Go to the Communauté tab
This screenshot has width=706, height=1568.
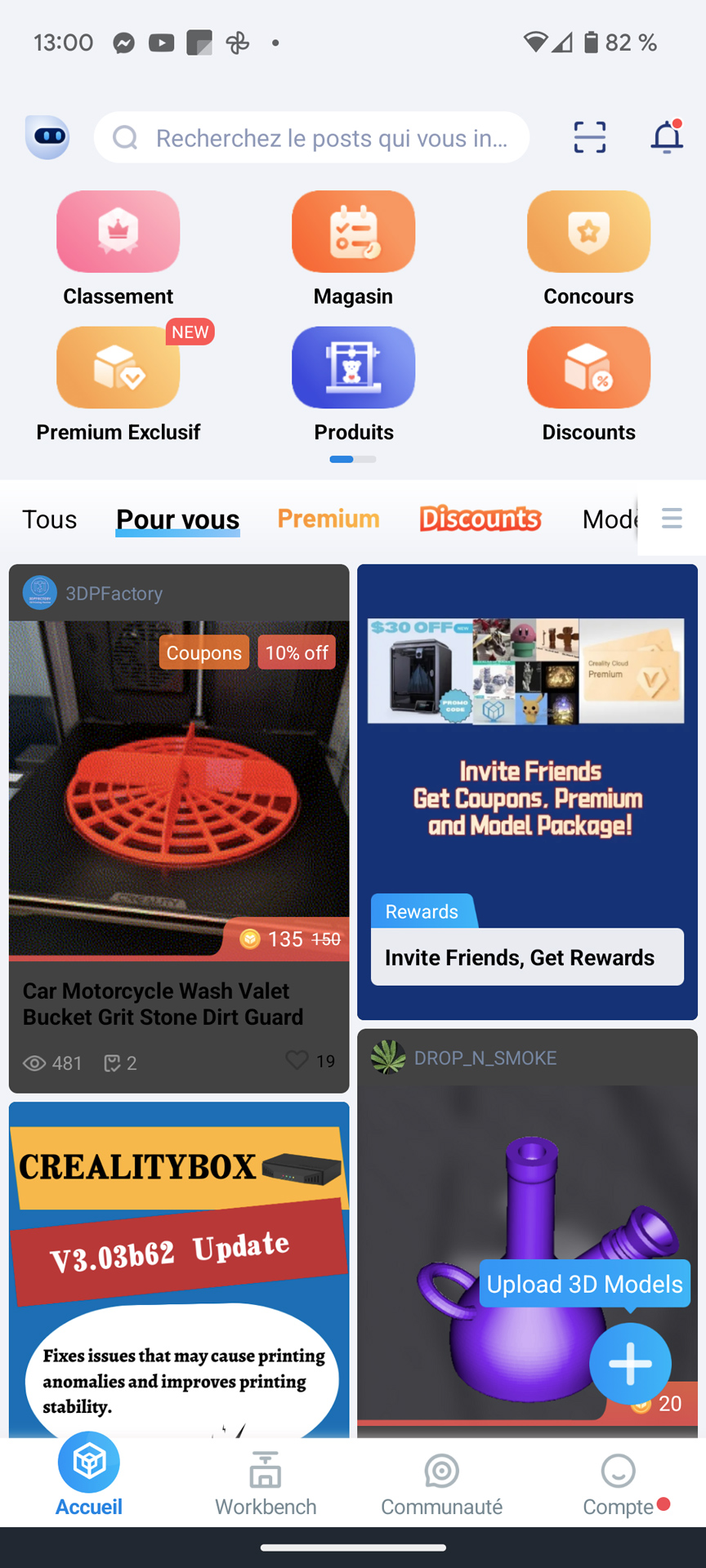point(441,1483)
